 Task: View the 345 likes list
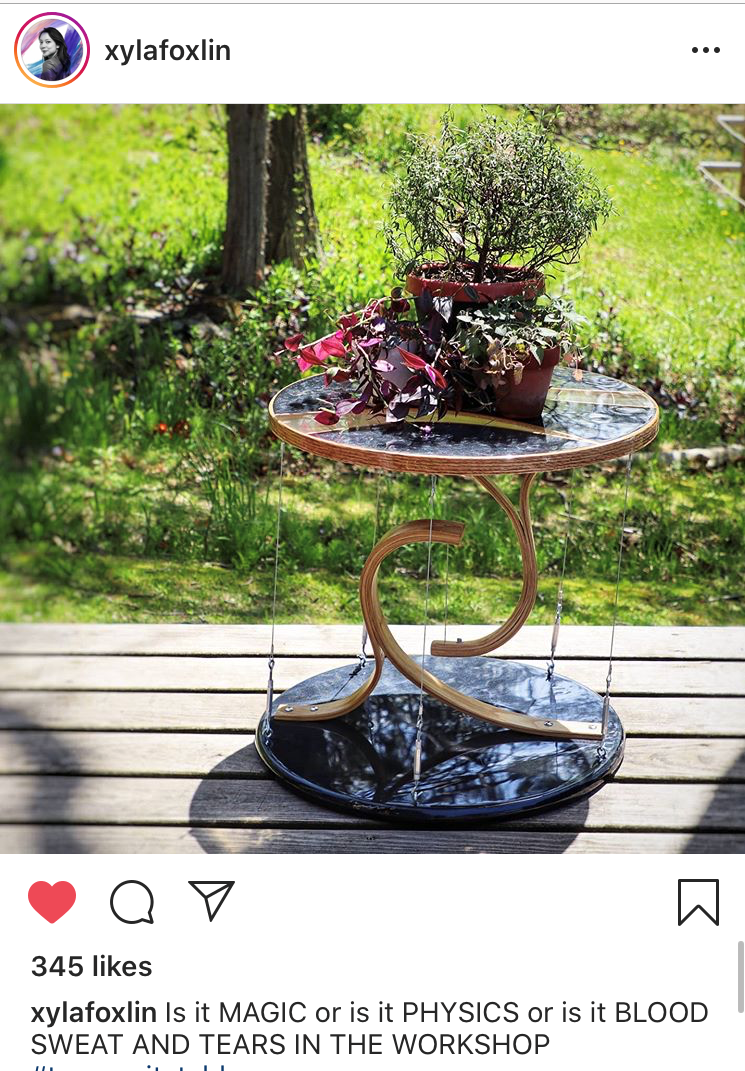pos(92,967)
